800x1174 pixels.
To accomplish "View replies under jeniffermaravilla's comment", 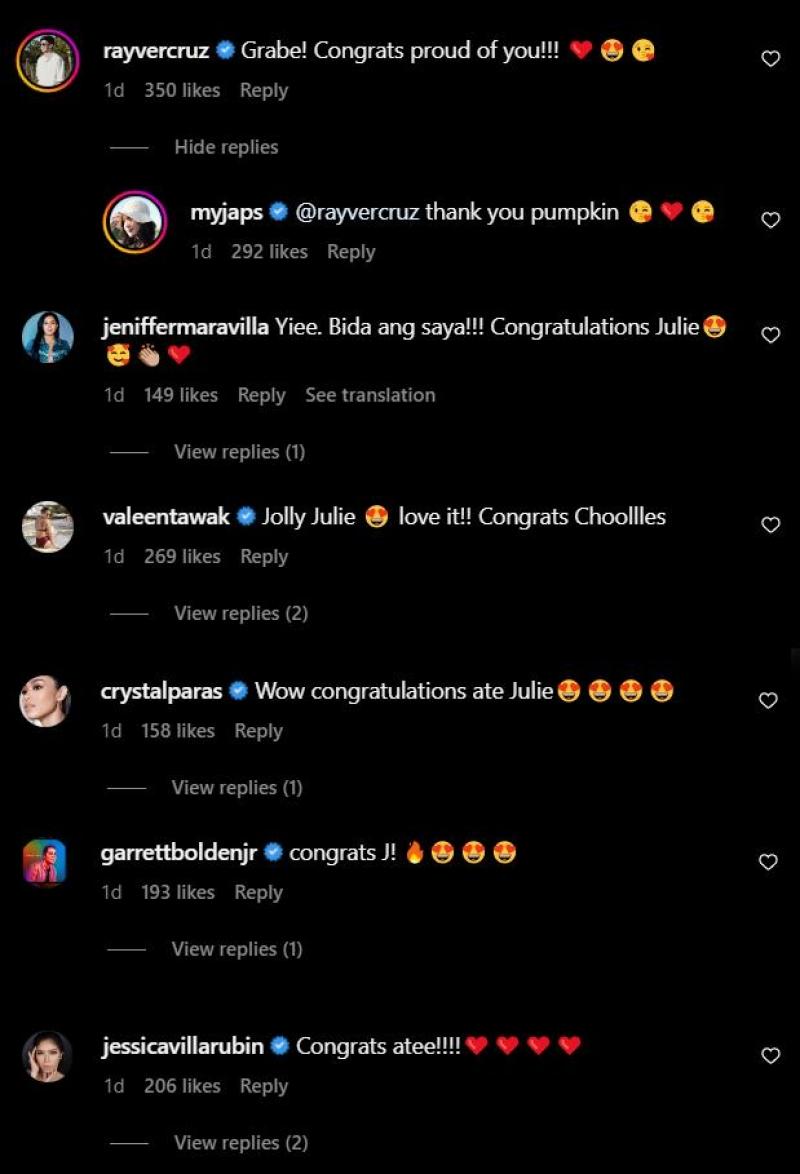I will pos(239,452).
